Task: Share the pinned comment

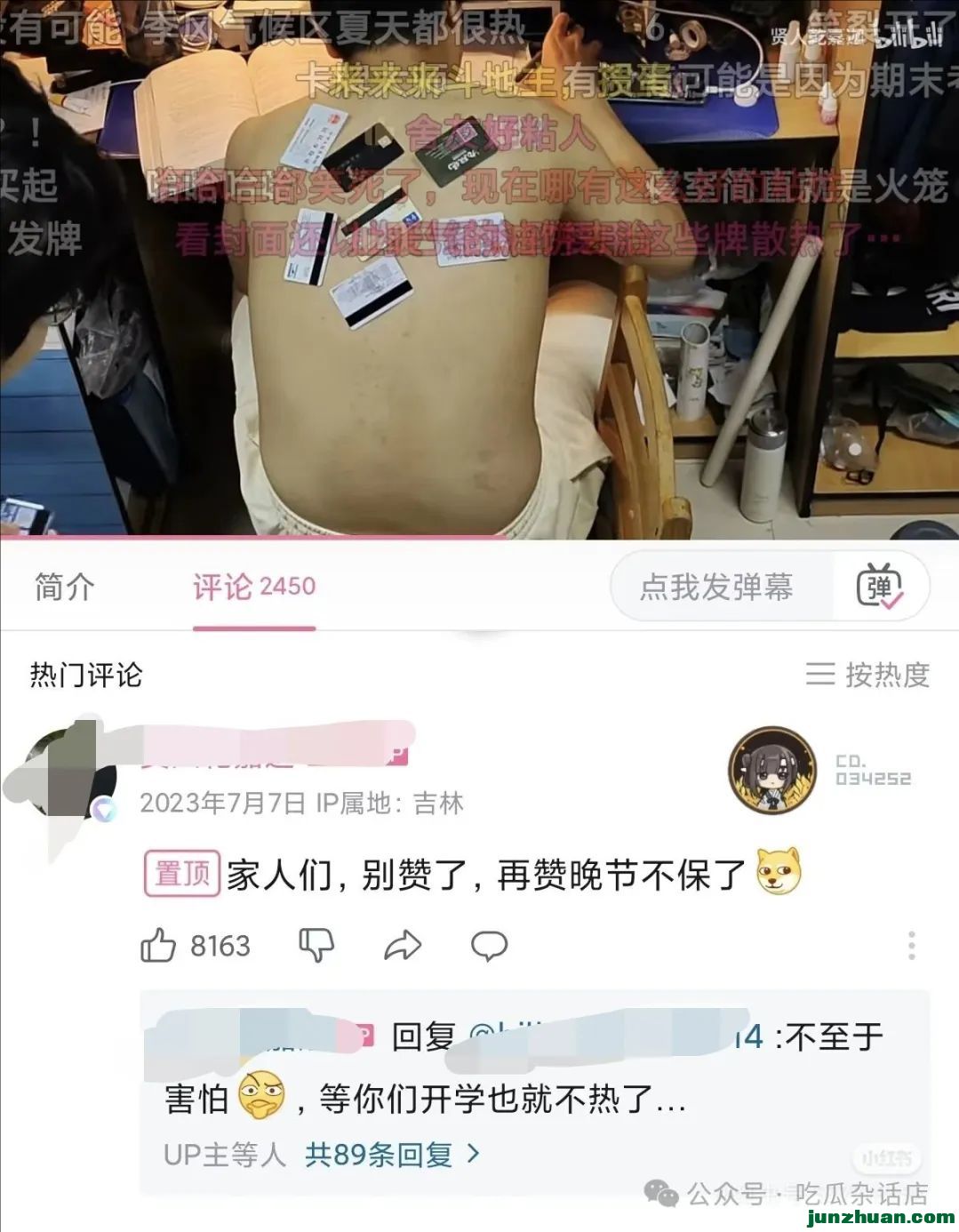Action: point(402,946)
